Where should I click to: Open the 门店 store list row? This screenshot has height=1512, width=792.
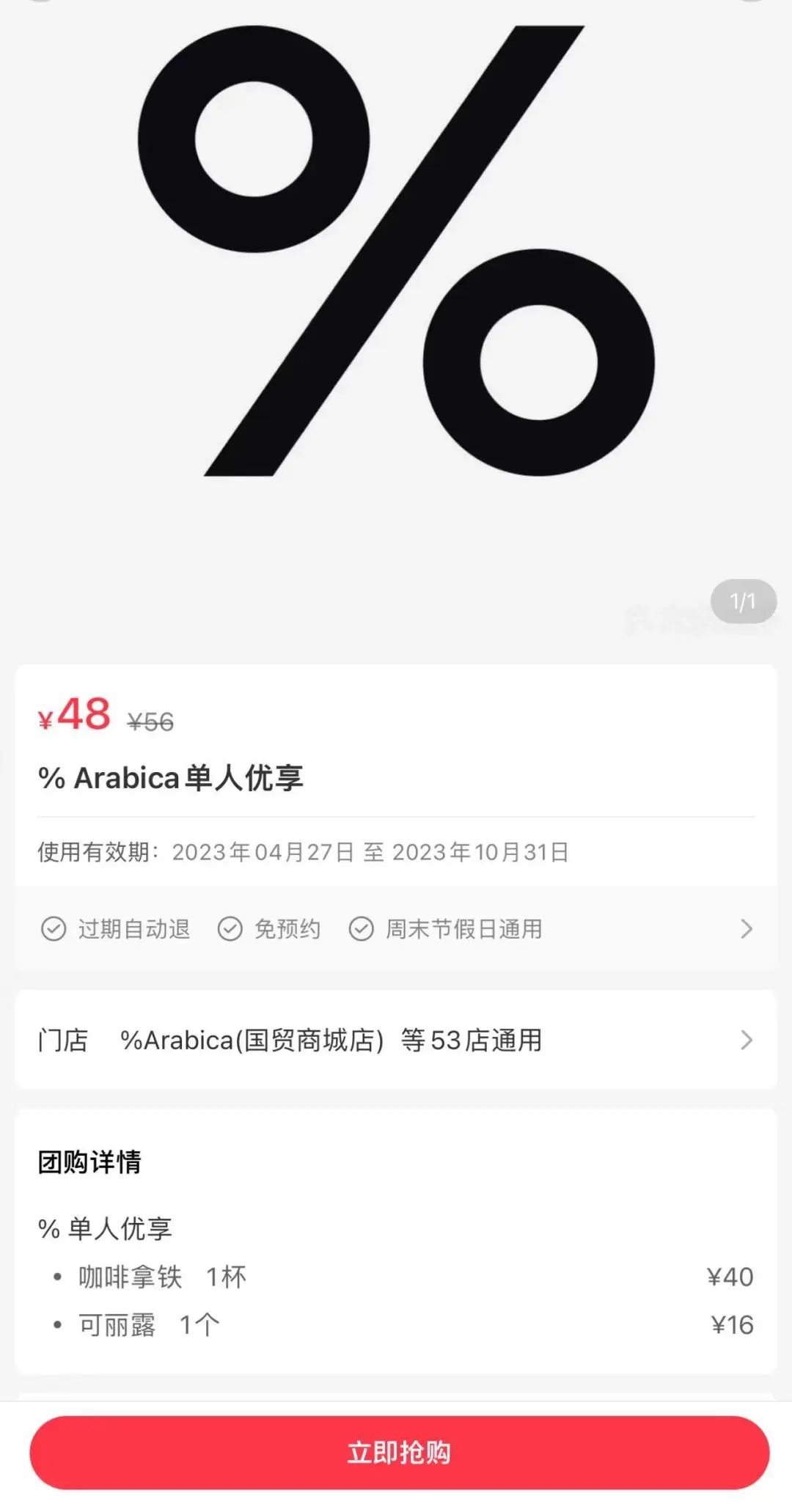pyautogui.click(x=396, y=1040)
